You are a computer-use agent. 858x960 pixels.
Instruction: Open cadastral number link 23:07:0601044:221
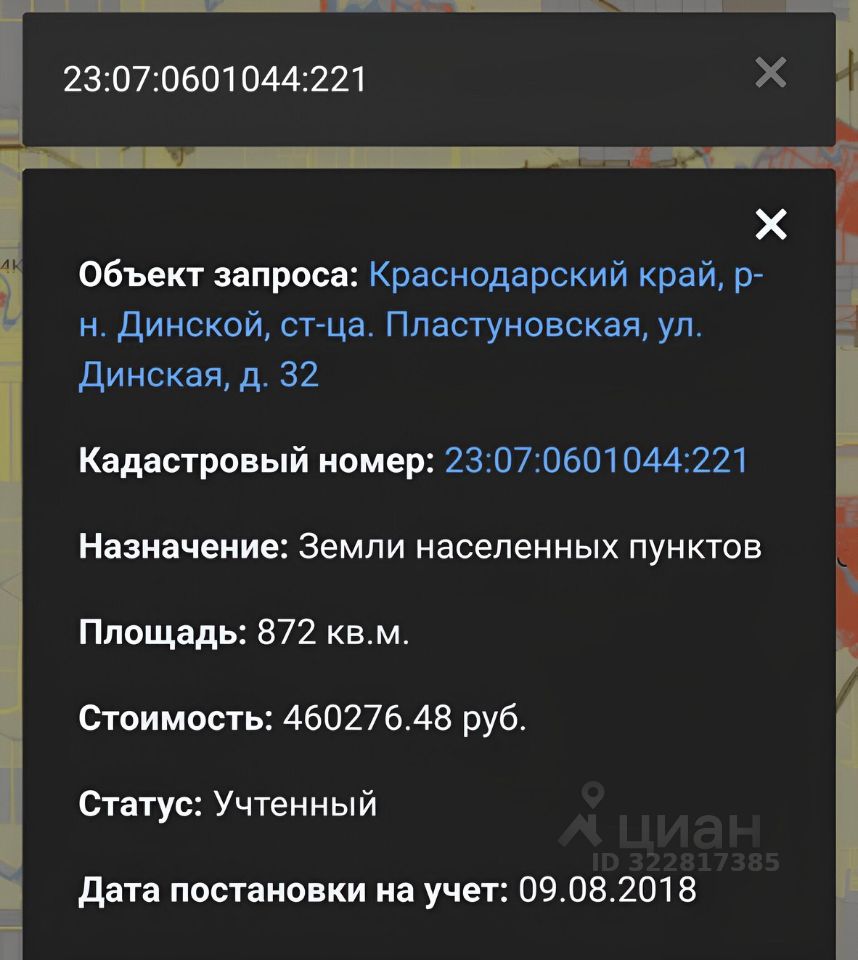[x=596, y=460]
